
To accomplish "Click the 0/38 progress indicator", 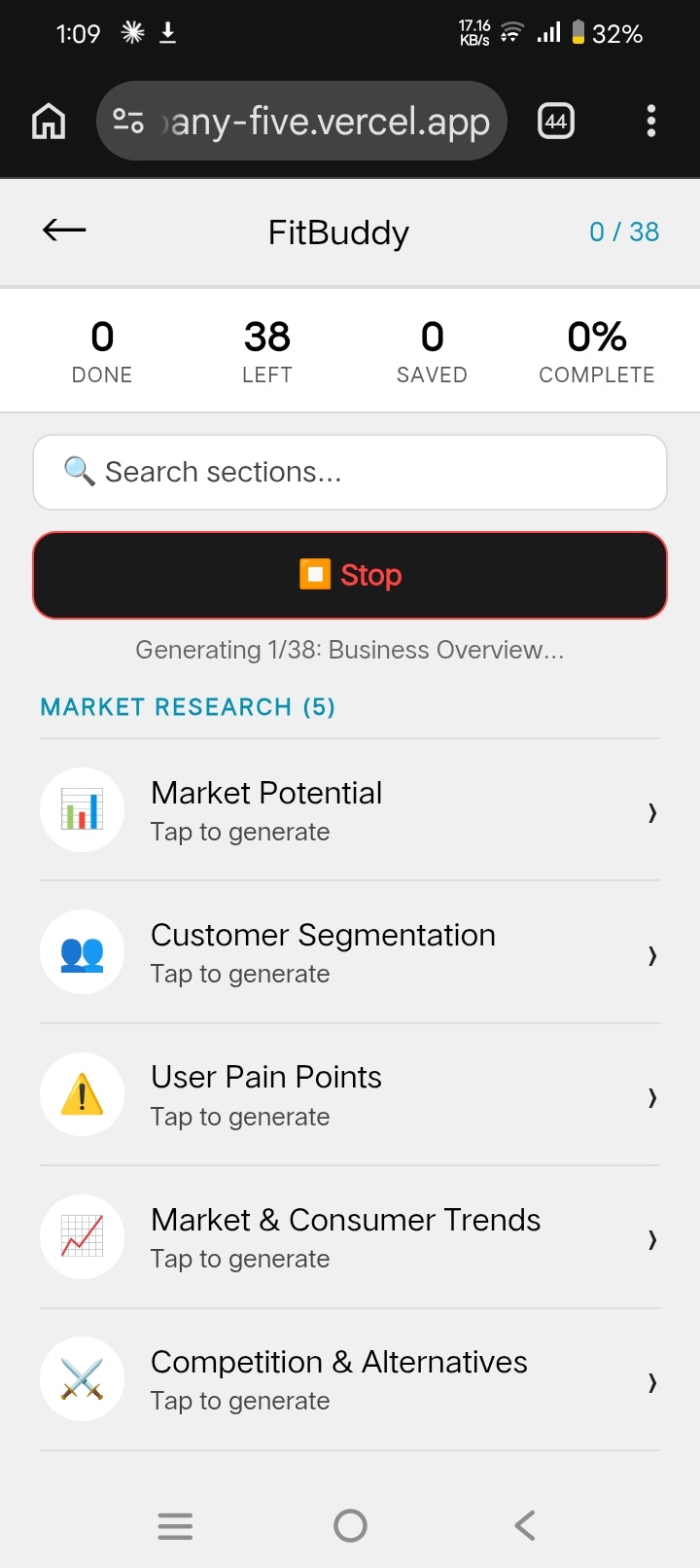I will tap(625, 232).
